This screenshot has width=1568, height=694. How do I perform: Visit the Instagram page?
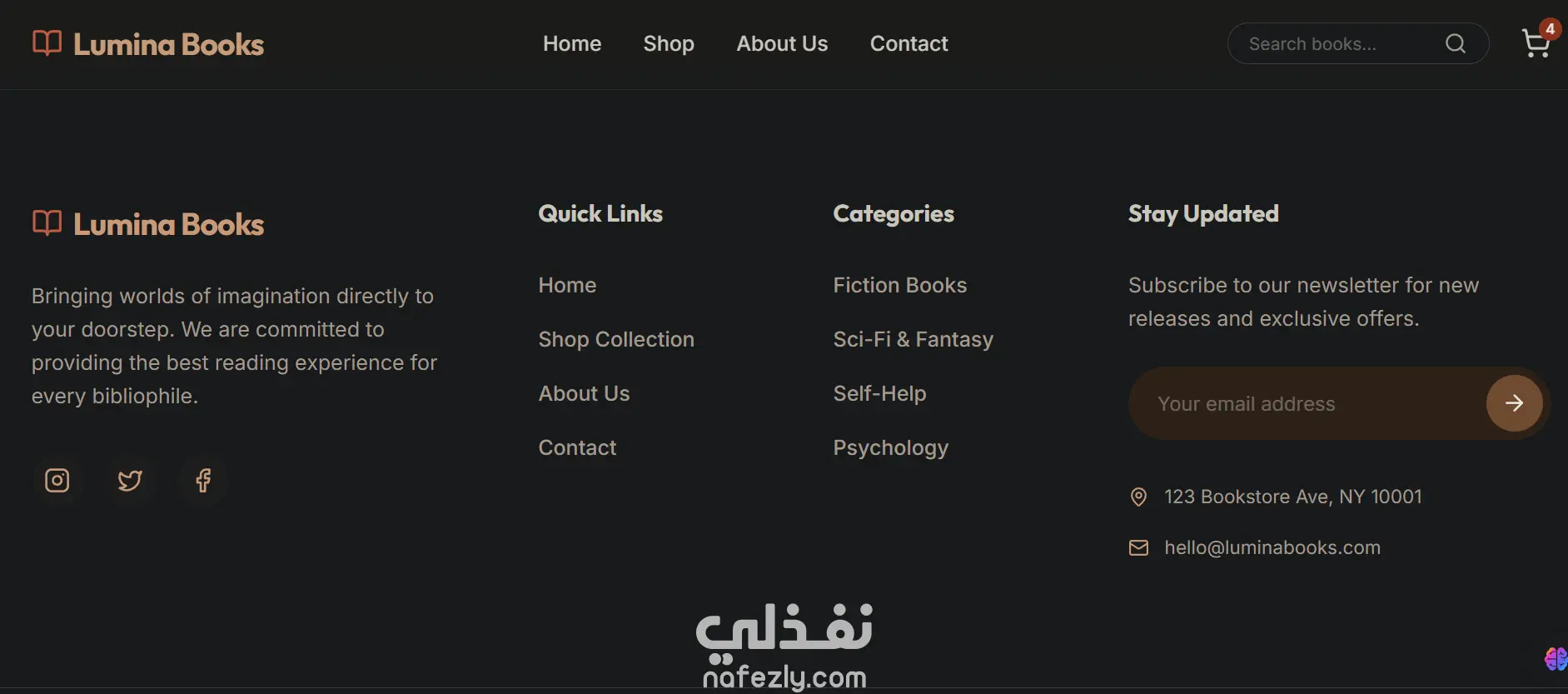[57, 481]
